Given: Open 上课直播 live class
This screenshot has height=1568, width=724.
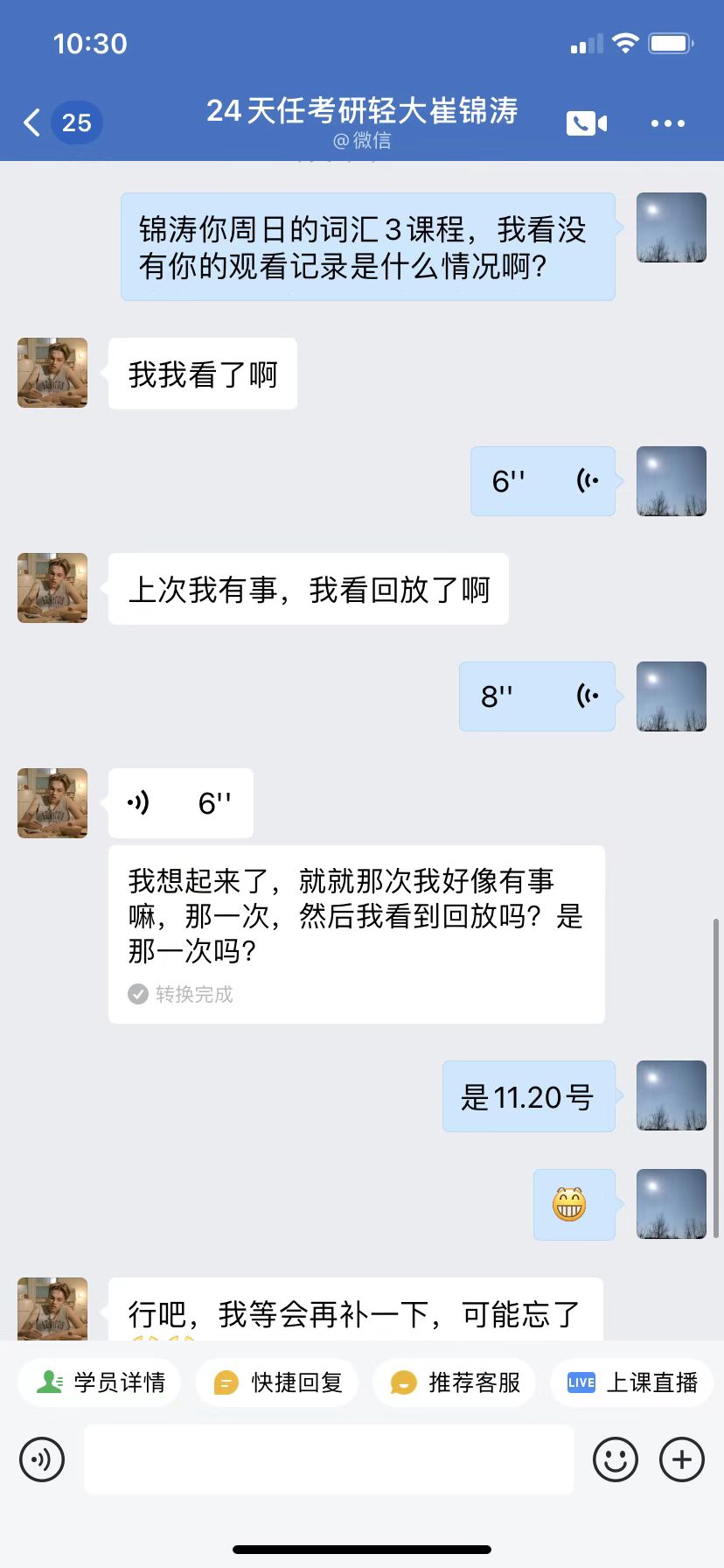Looking at the screenshot, I should [x=632, y=1382].
